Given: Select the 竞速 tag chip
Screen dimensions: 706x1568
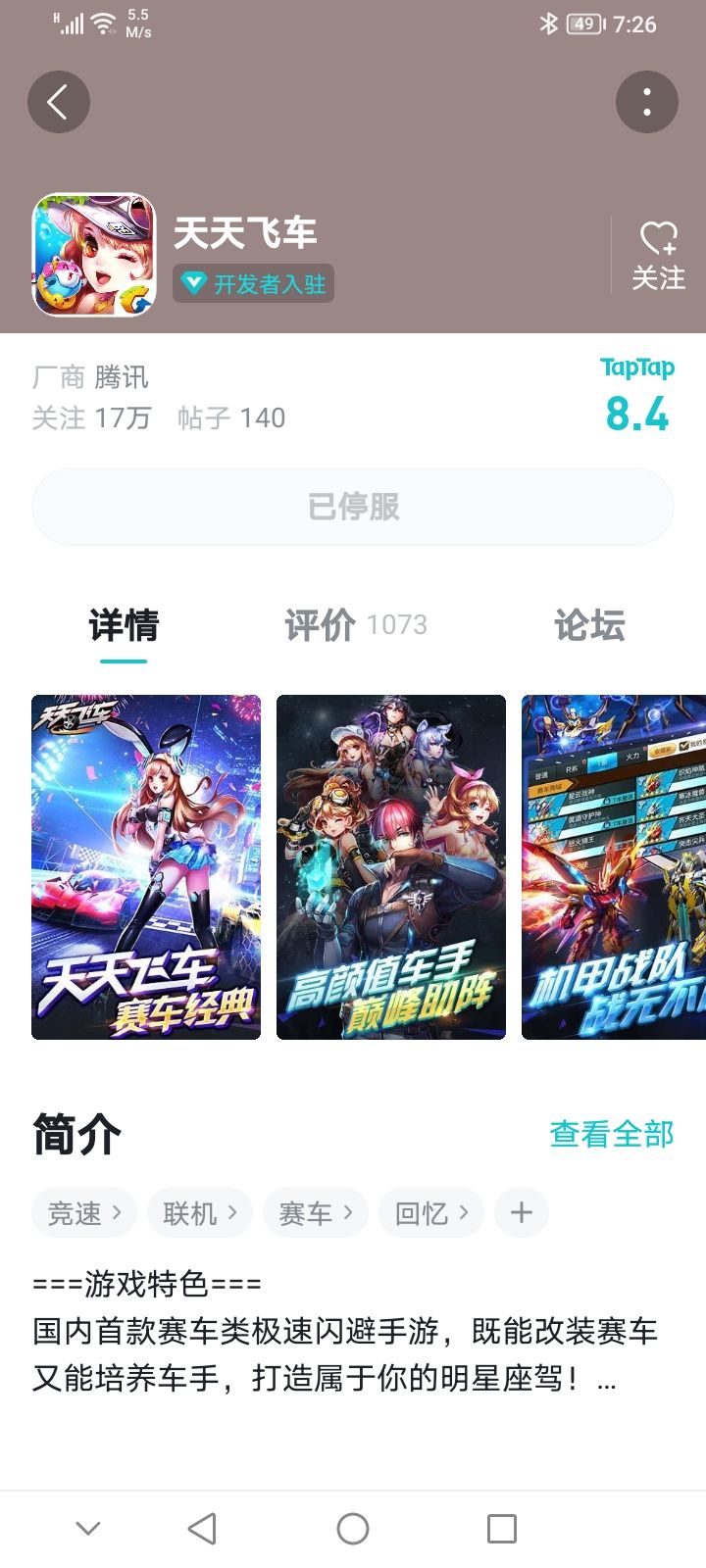Looking at the screenshot, I should click(84, 1213).
